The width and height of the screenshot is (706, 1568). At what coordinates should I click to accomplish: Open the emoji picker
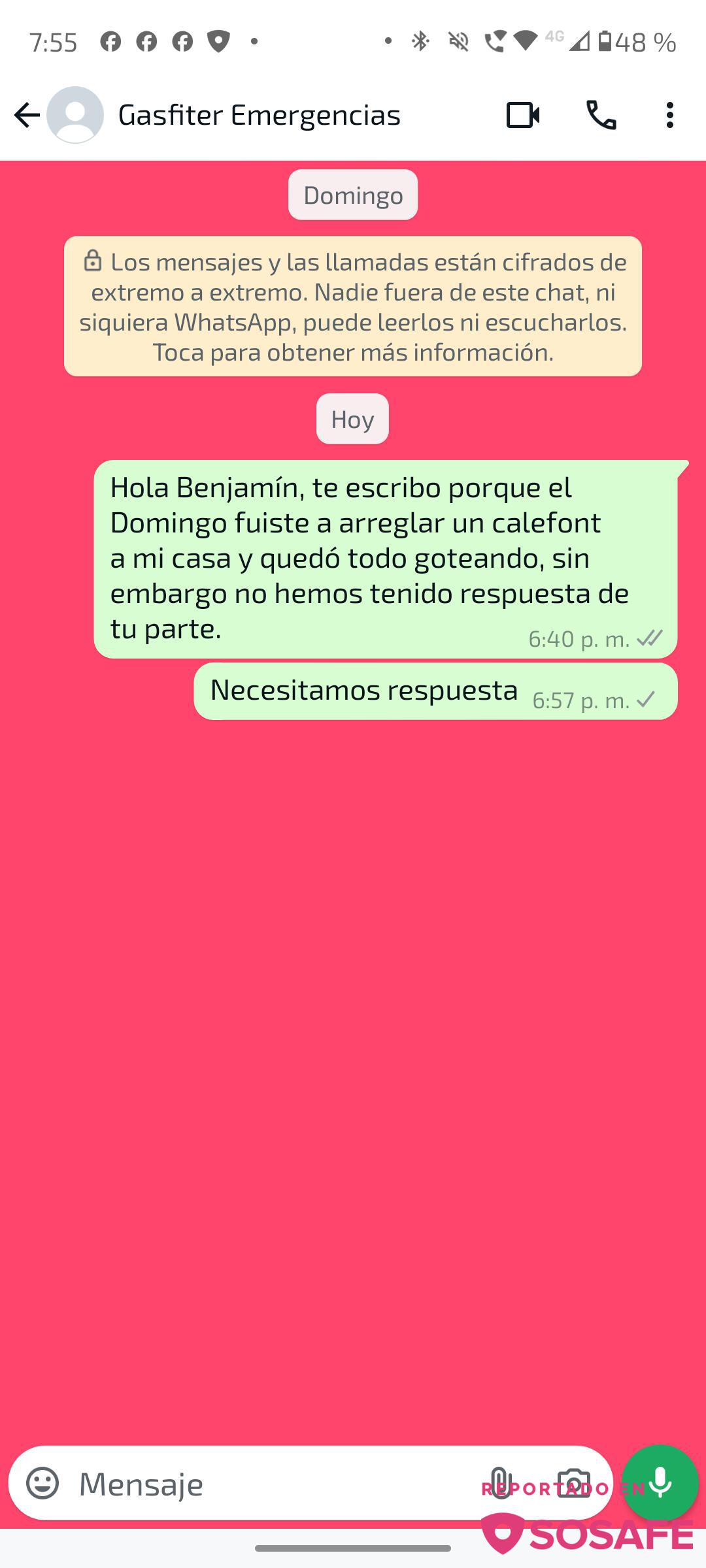tap(42, 1483)
